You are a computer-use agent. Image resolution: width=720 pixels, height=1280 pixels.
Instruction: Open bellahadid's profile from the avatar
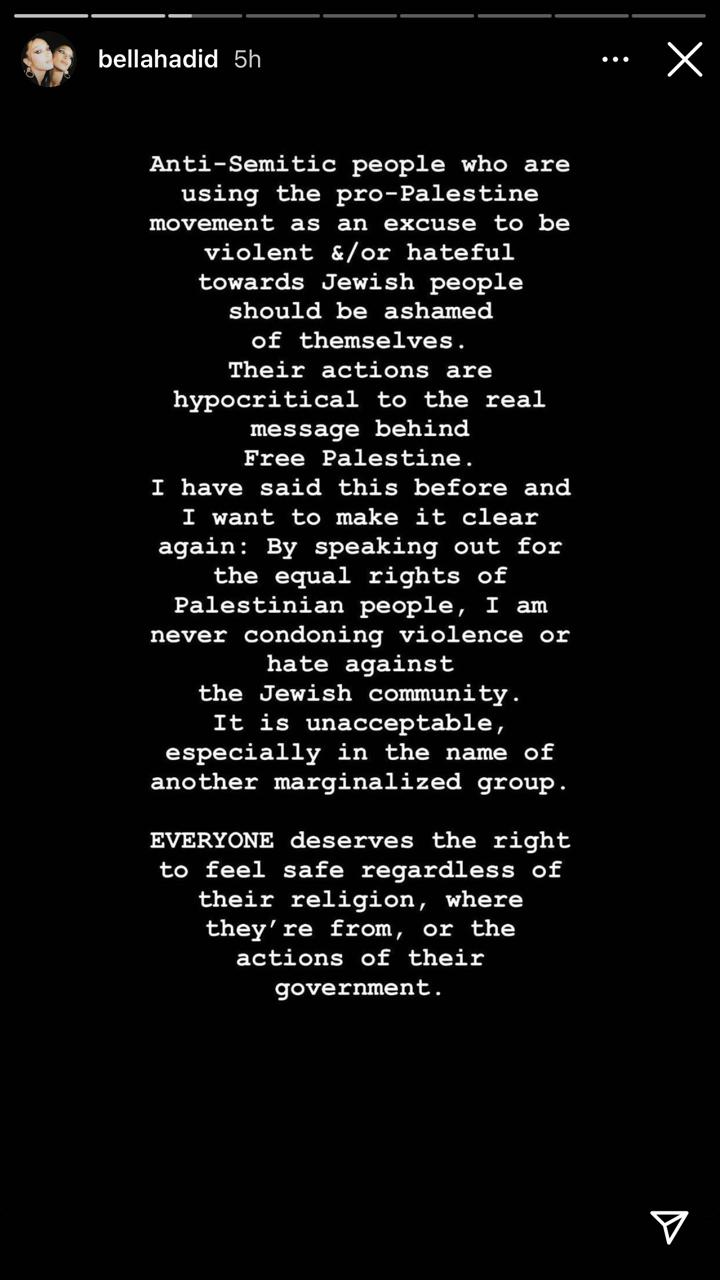point(48,60)
